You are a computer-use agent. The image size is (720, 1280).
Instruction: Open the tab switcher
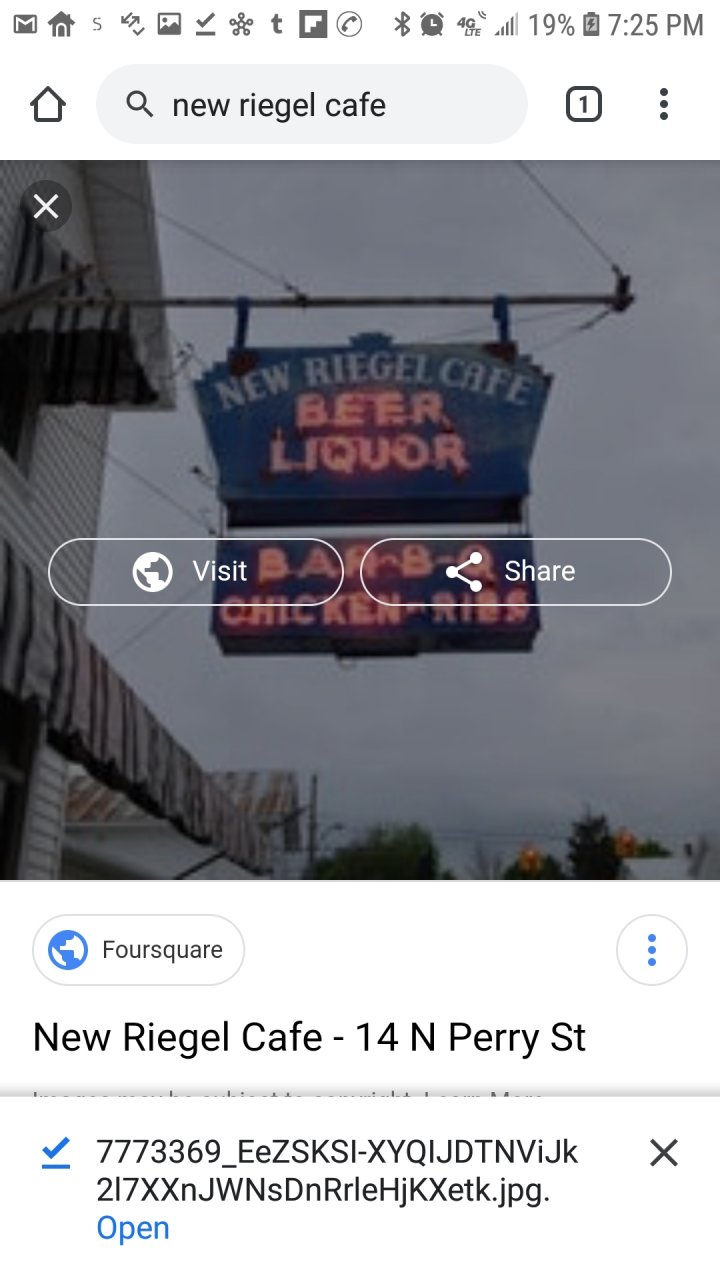[x=584, y=105]
